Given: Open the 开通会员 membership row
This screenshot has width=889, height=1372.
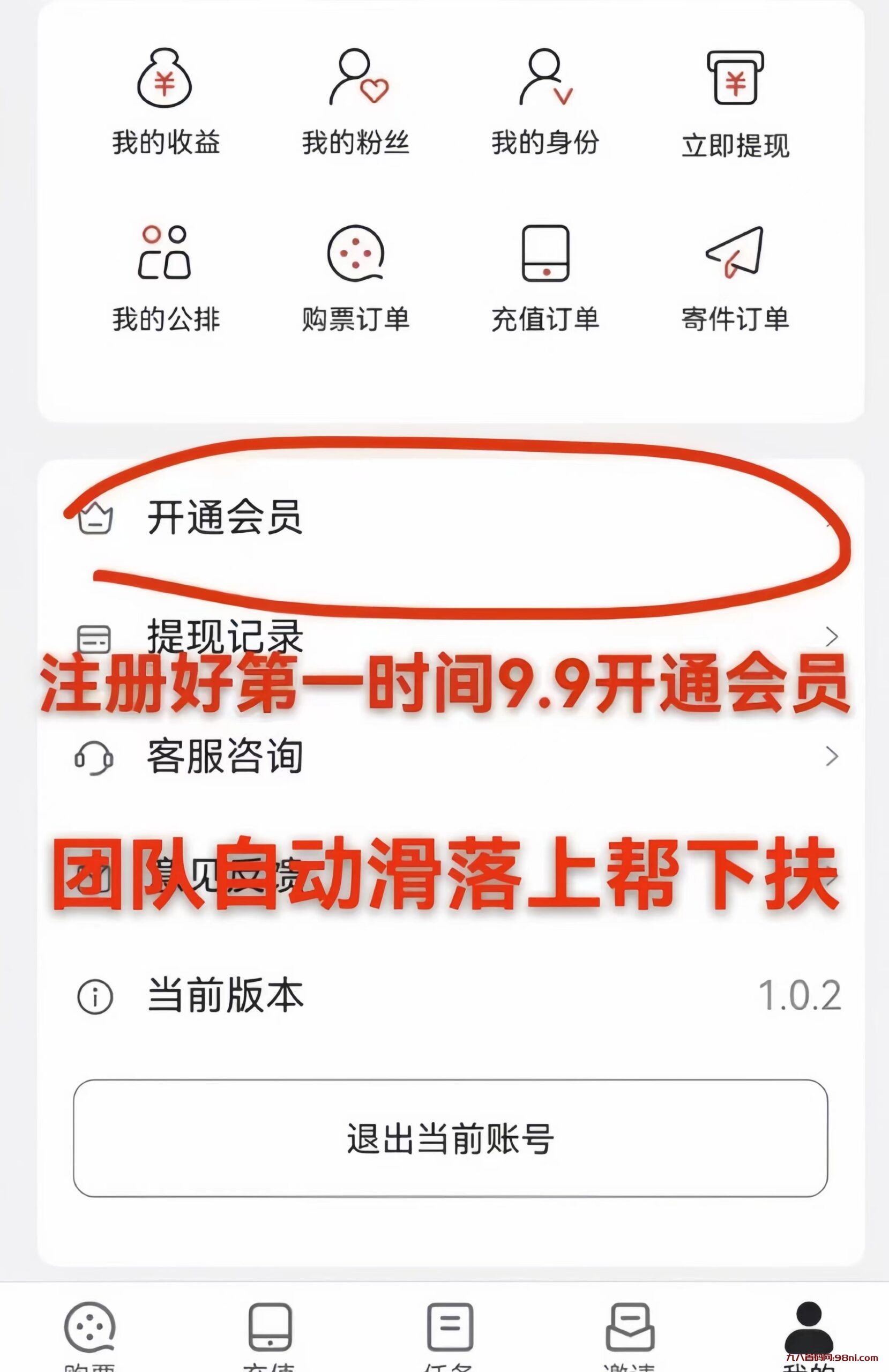Looking at the screenshot, I should coord(450,518).
